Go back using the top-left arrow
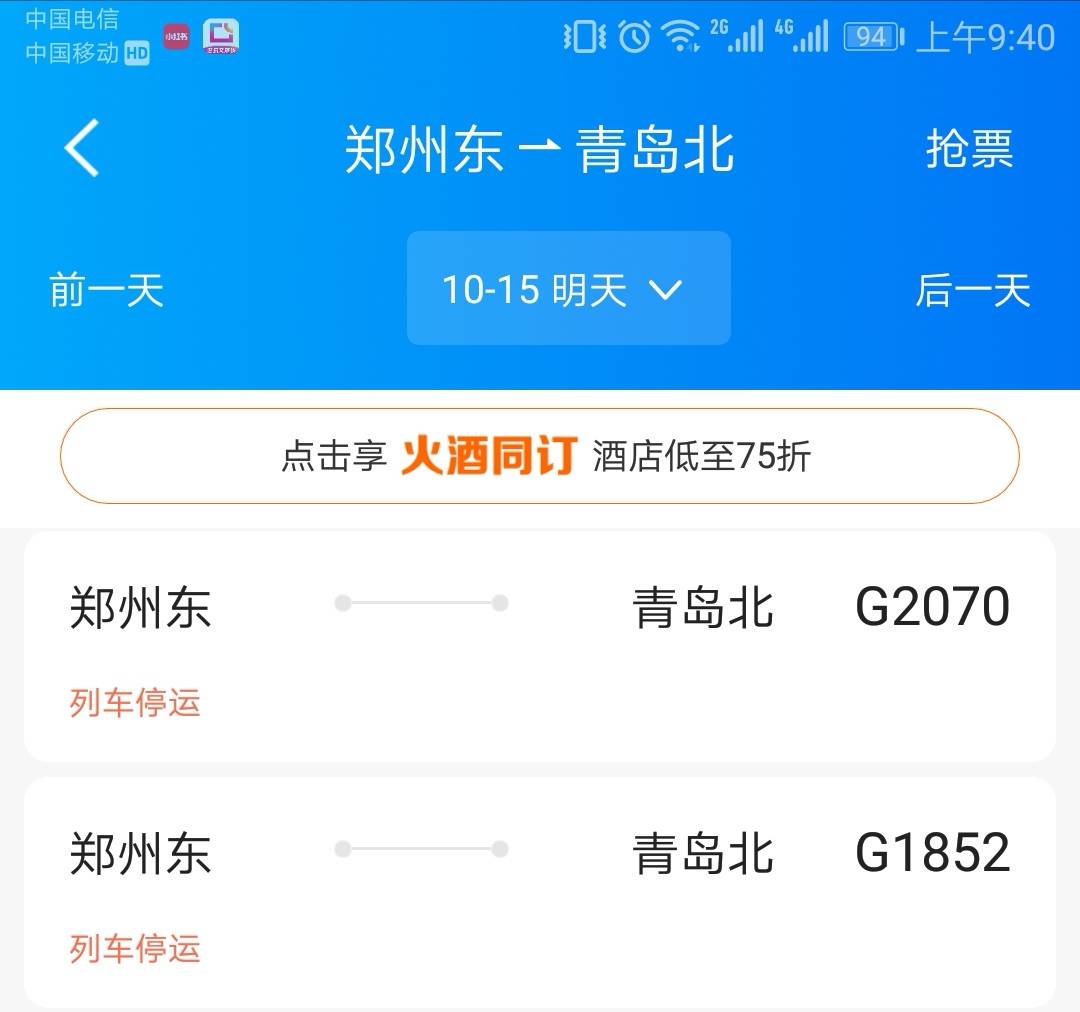 coord(82,148)
